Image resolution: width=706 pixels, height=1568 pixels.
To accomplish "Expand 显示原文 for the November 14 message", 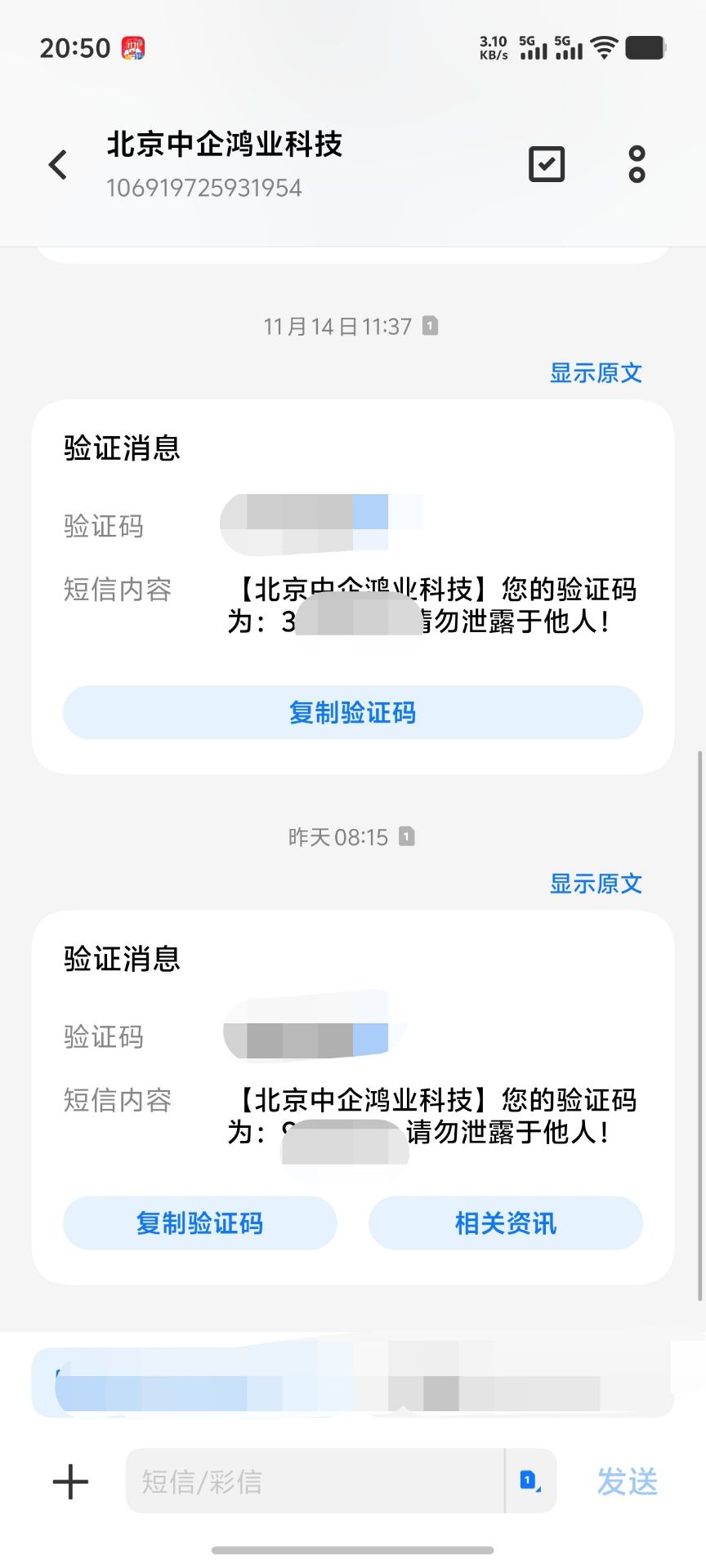I will point(597,373).
